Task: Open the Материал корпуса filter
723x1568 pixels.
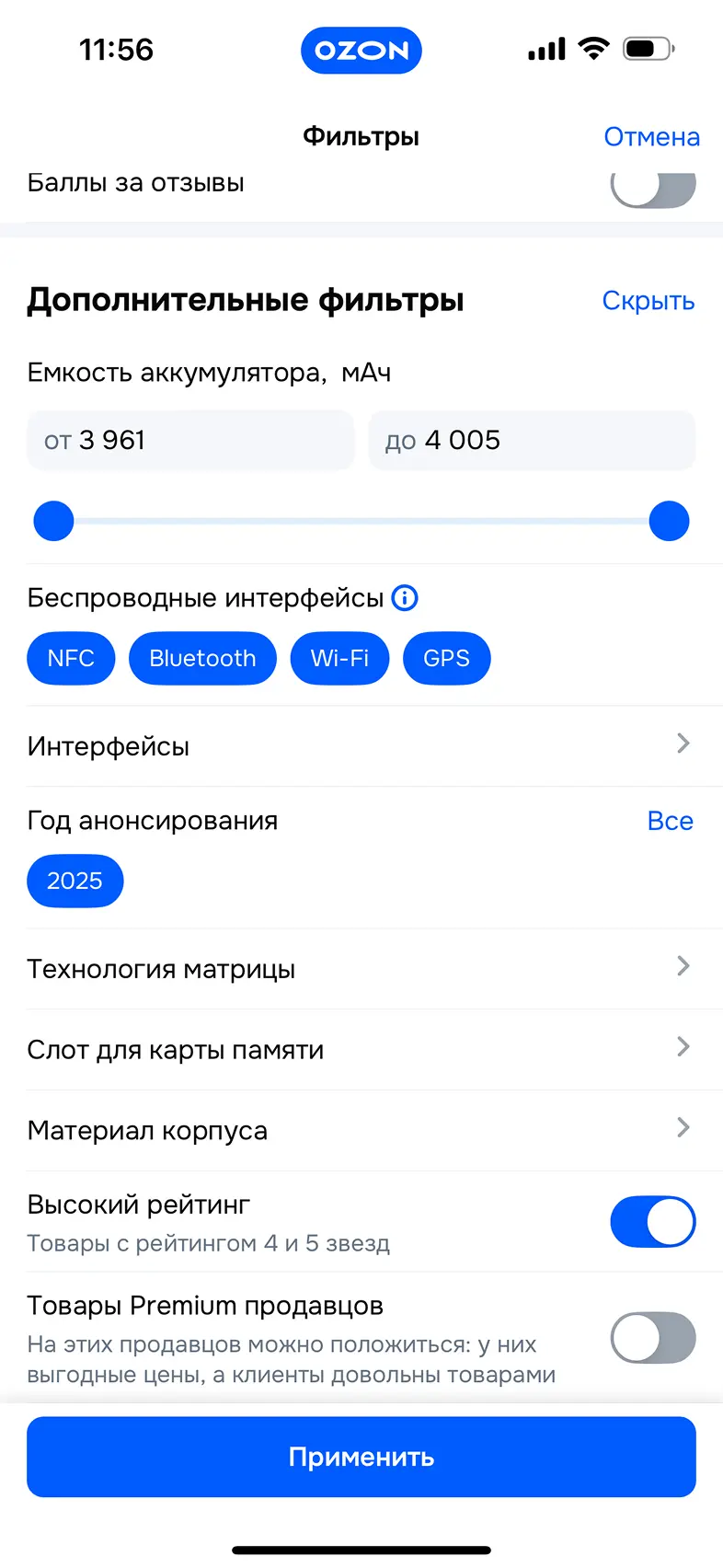Action: point(361,1131)
